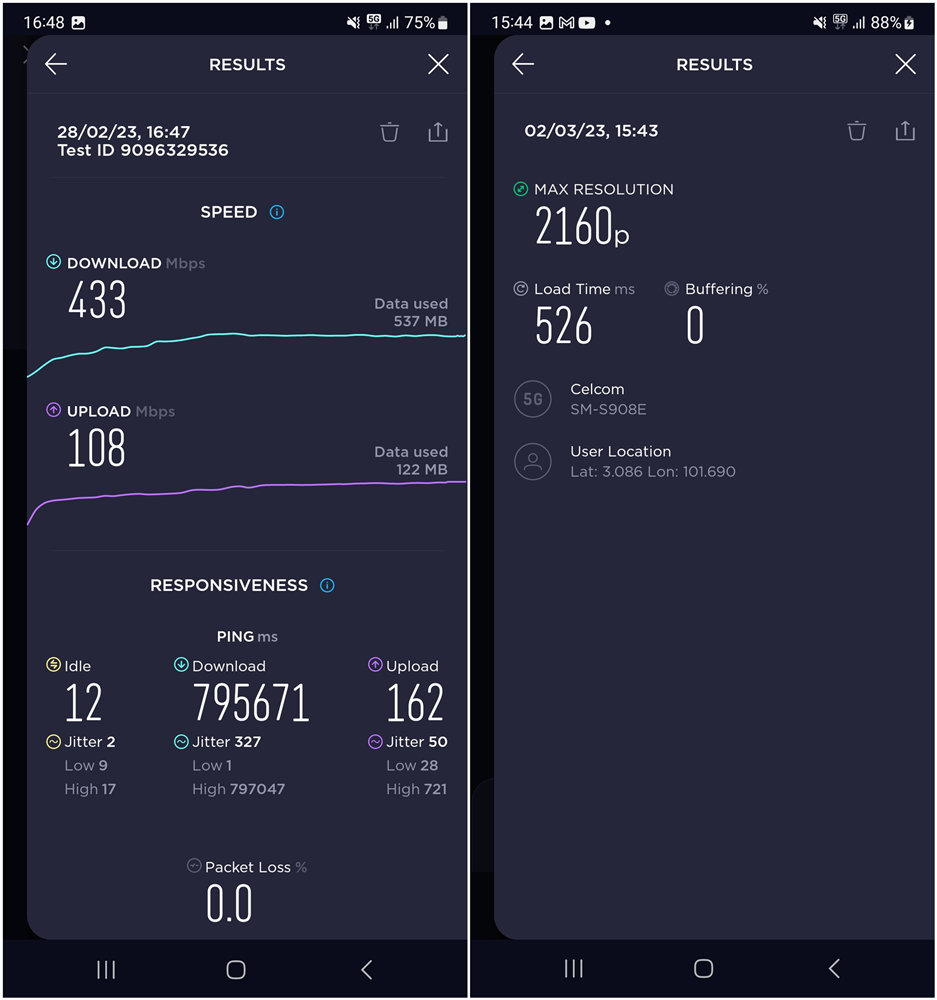Delete the 02/03/23, 15:43 video result

tap(857, 131)
